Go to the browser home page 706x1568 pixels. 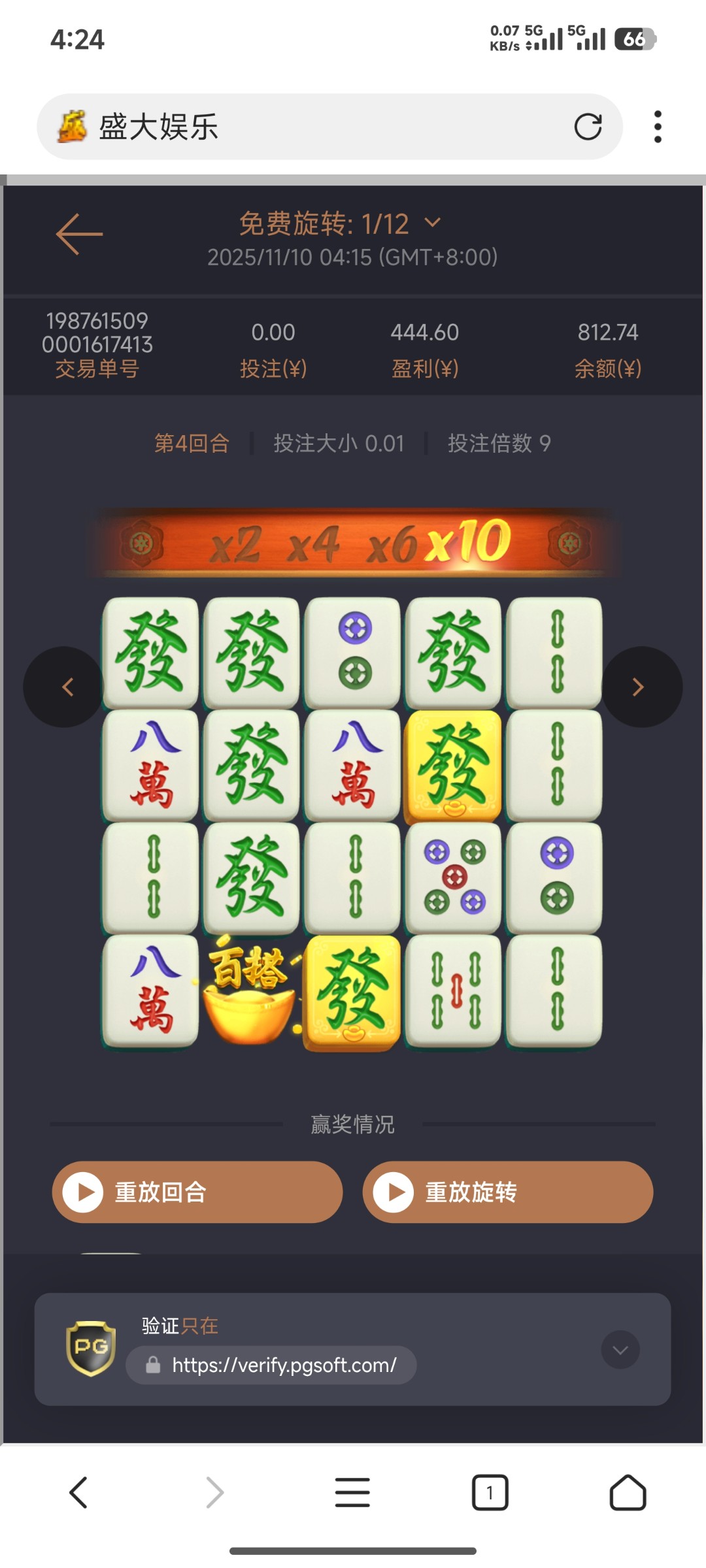628,1492
